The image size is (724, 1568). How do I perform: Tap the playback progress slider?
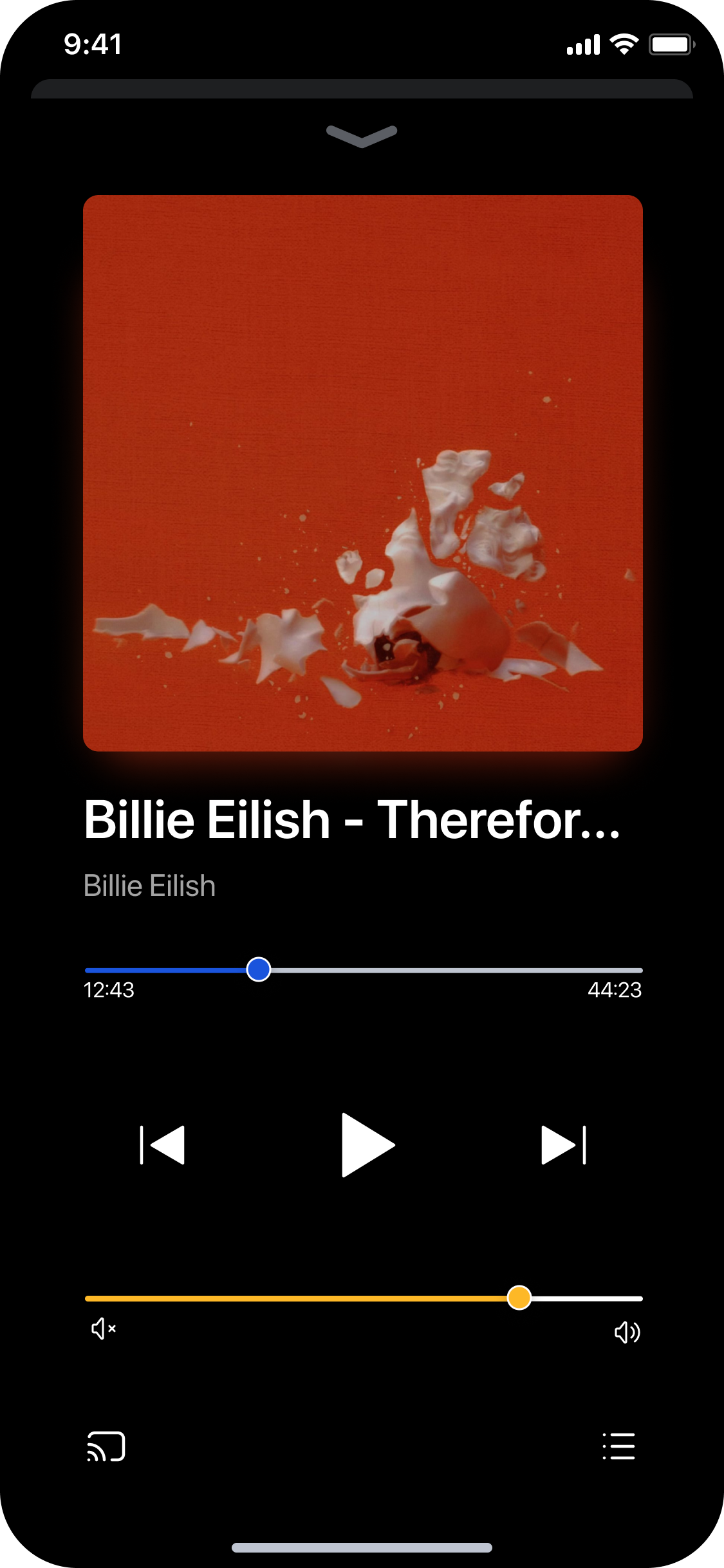pyautogui.click(x=364, y=970)
